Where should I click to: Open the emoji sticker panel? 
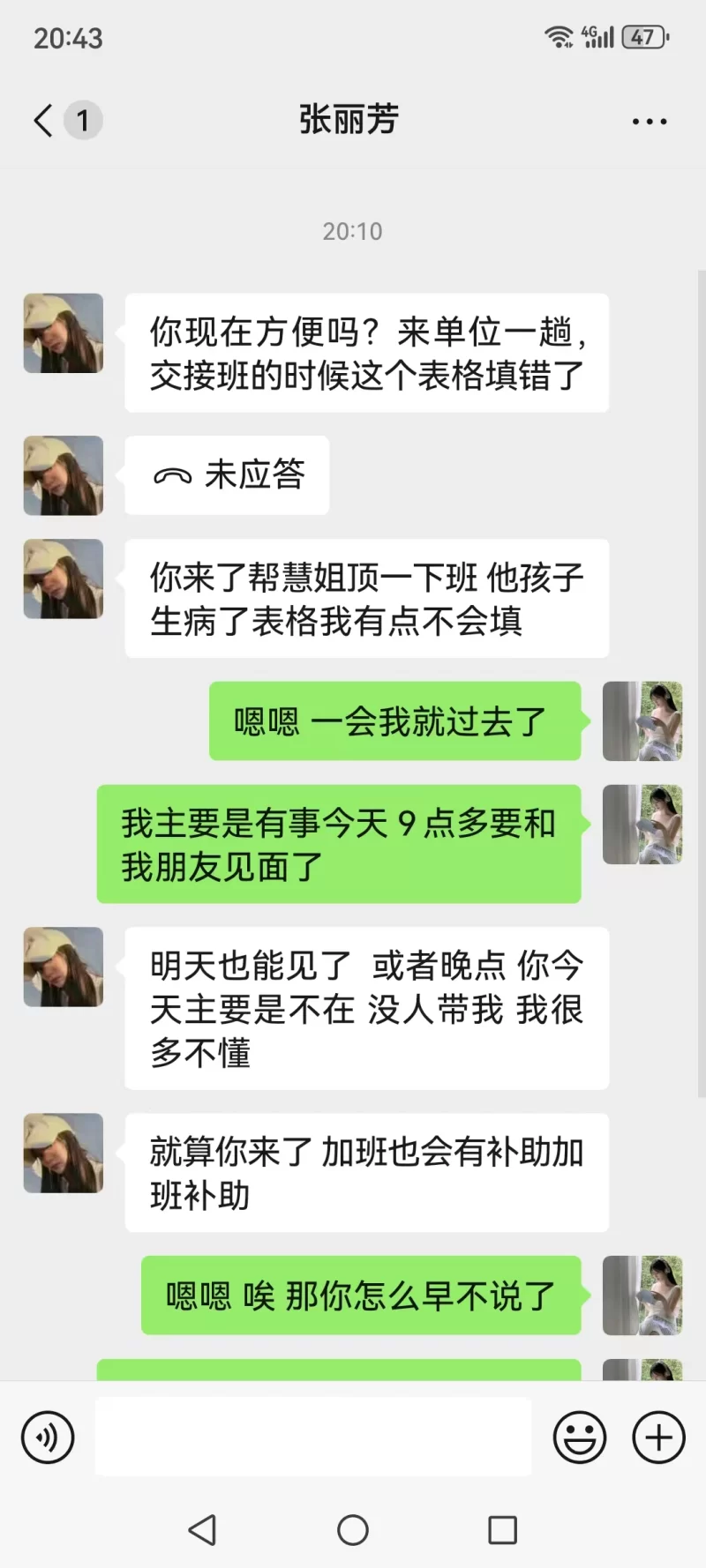point(580,1437)
